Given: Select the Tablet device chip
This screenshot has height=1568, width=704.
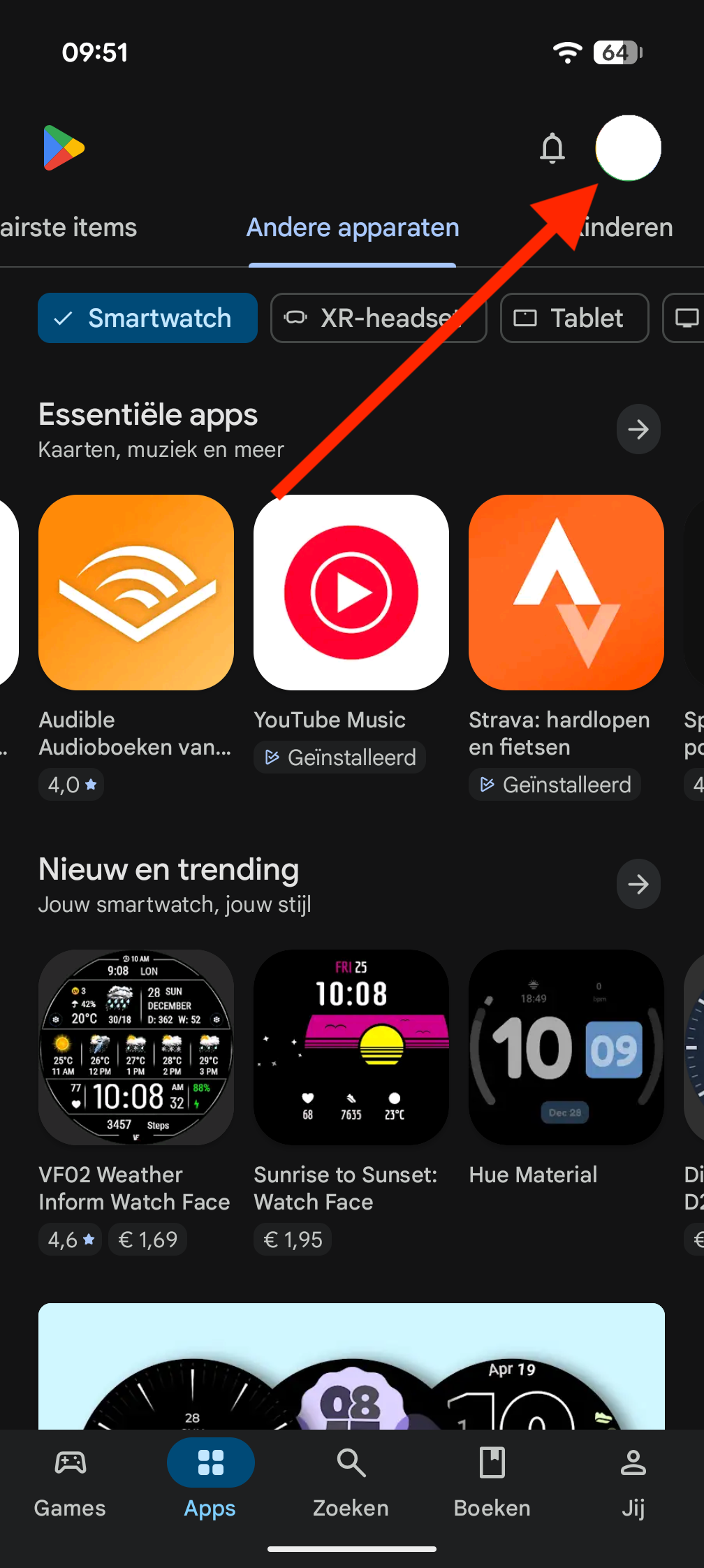Looking at the screenshot, I should 574,318.
